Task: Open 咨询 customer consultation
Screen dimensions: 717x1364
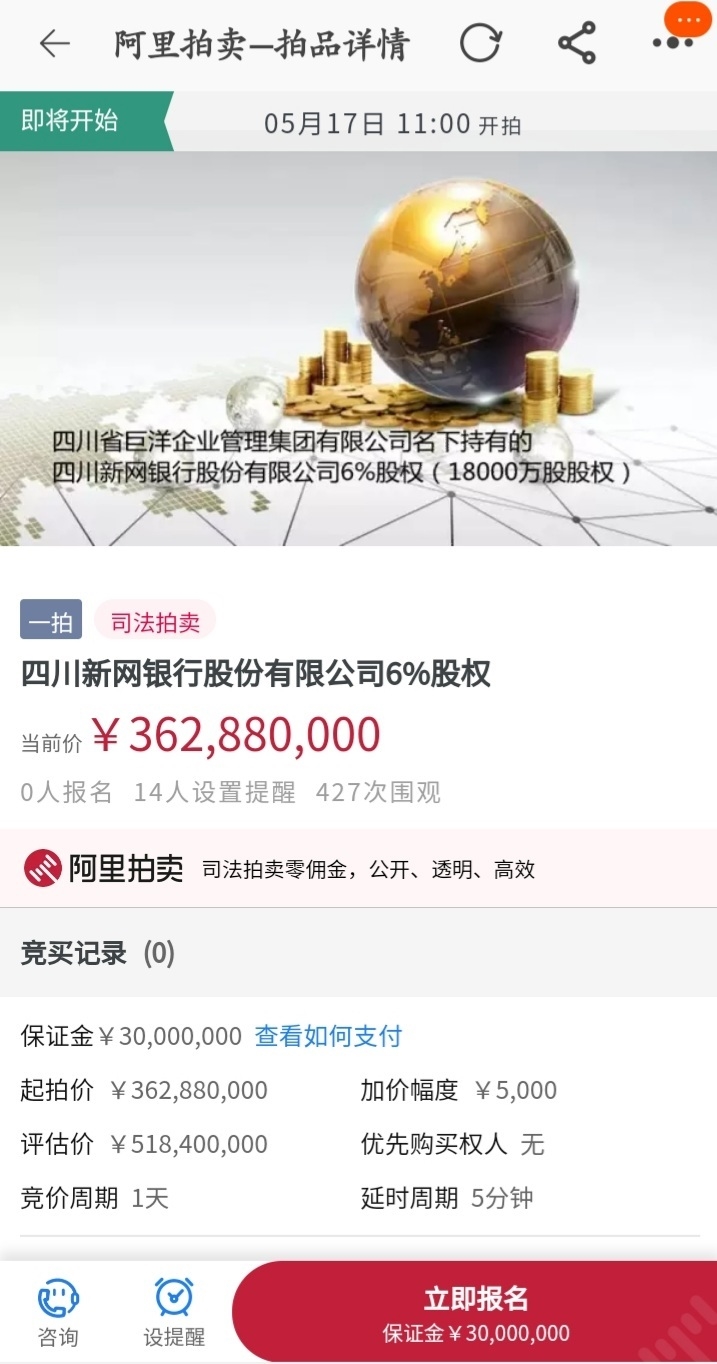Action: coord(58,1311)
